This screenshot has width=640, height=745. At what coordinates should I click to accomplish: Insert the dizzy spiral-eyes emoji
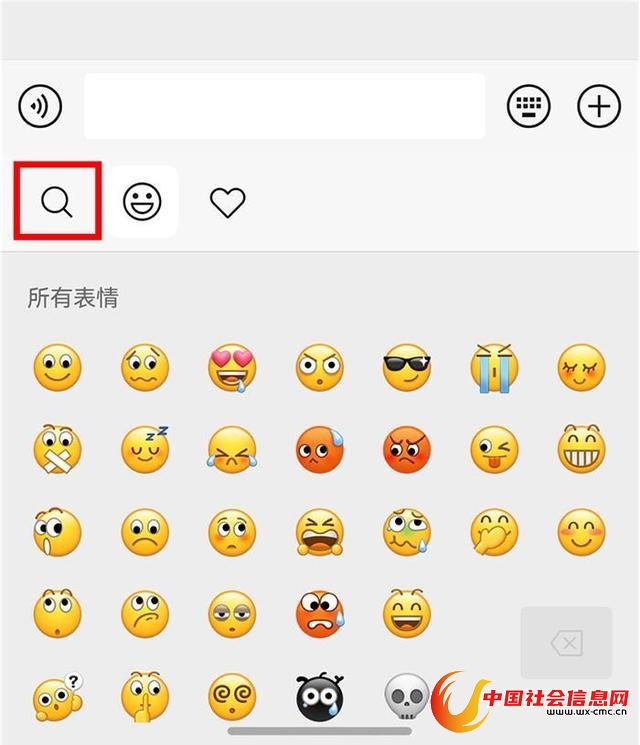click(x=232, y=696)
